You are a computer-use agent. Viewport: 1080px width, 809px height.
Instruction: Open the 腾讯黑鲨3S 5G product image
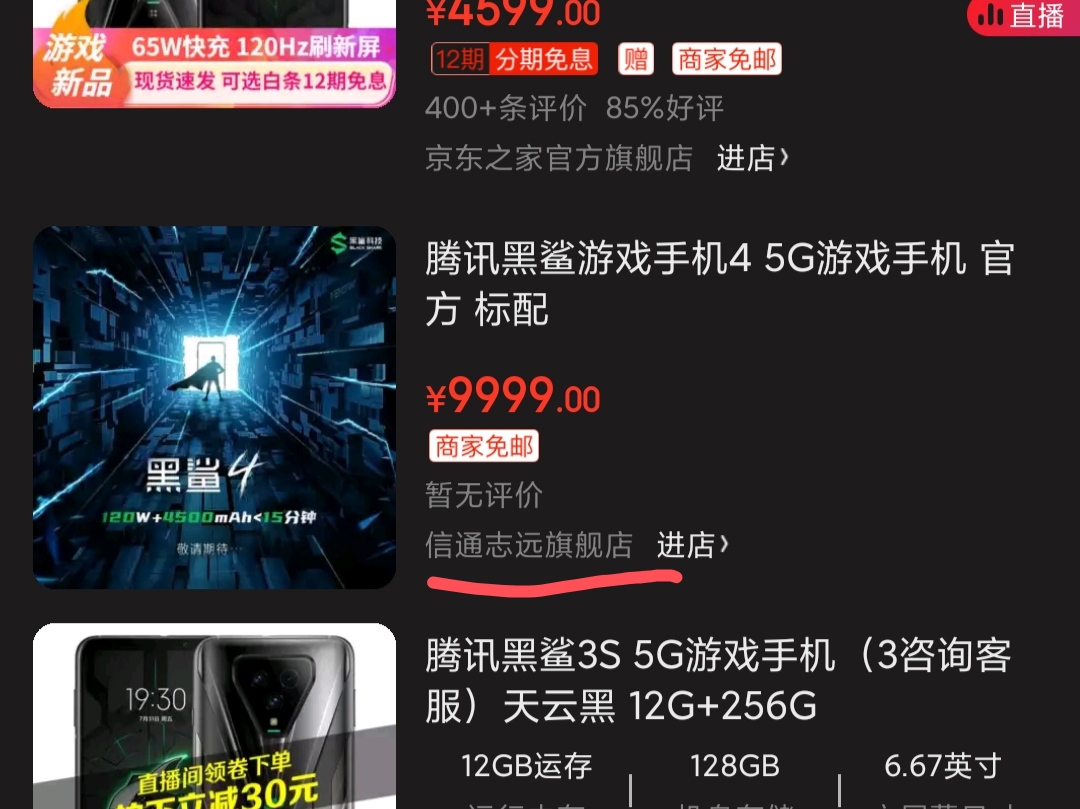(x=214, y=716)
